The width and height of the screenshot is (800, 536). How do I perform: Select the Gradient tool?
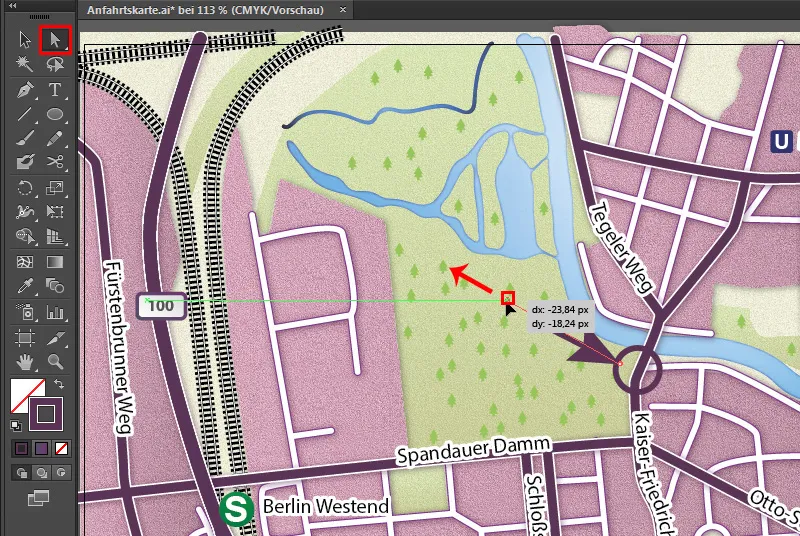55,261
